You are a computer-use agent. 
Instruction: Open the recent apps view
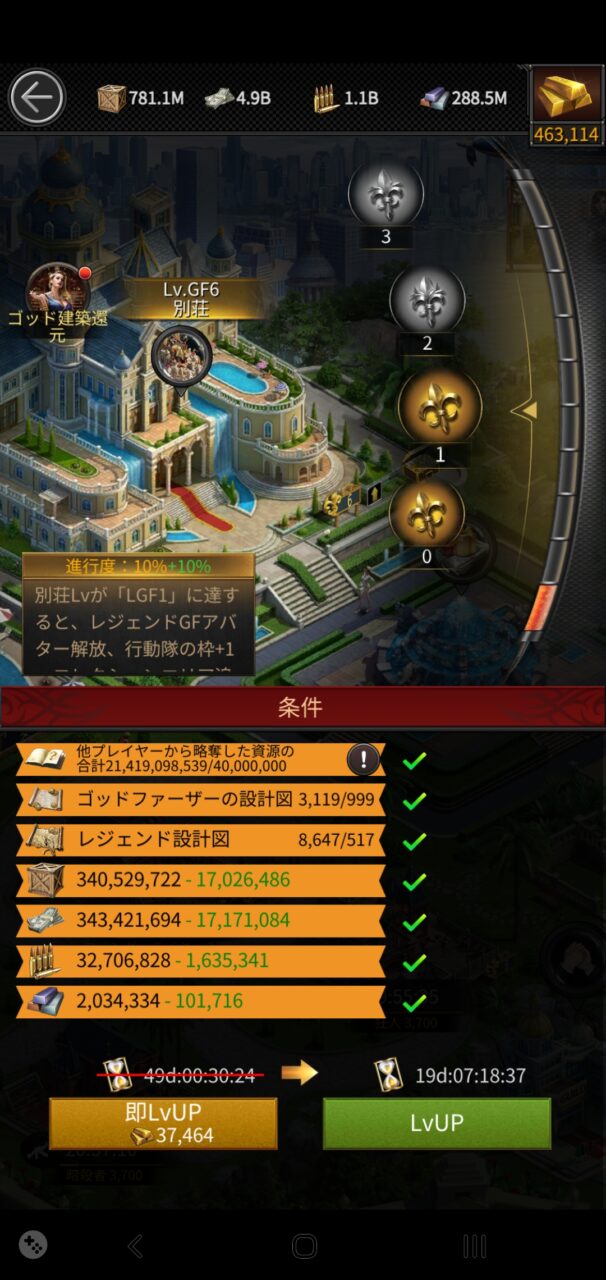474,1246
